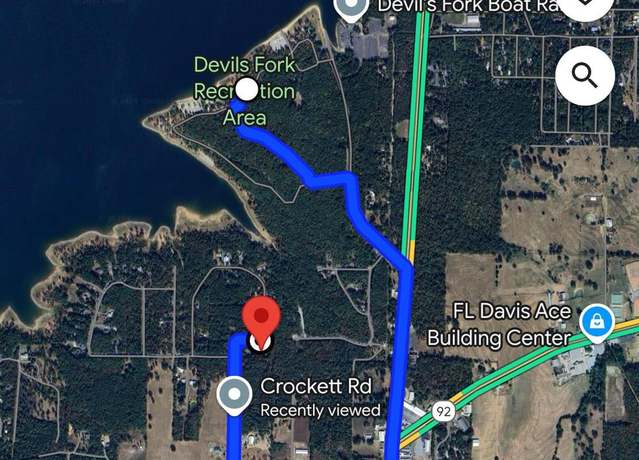Tap the red destination pin
Screen dimensions: 639x460
[262, 320]
